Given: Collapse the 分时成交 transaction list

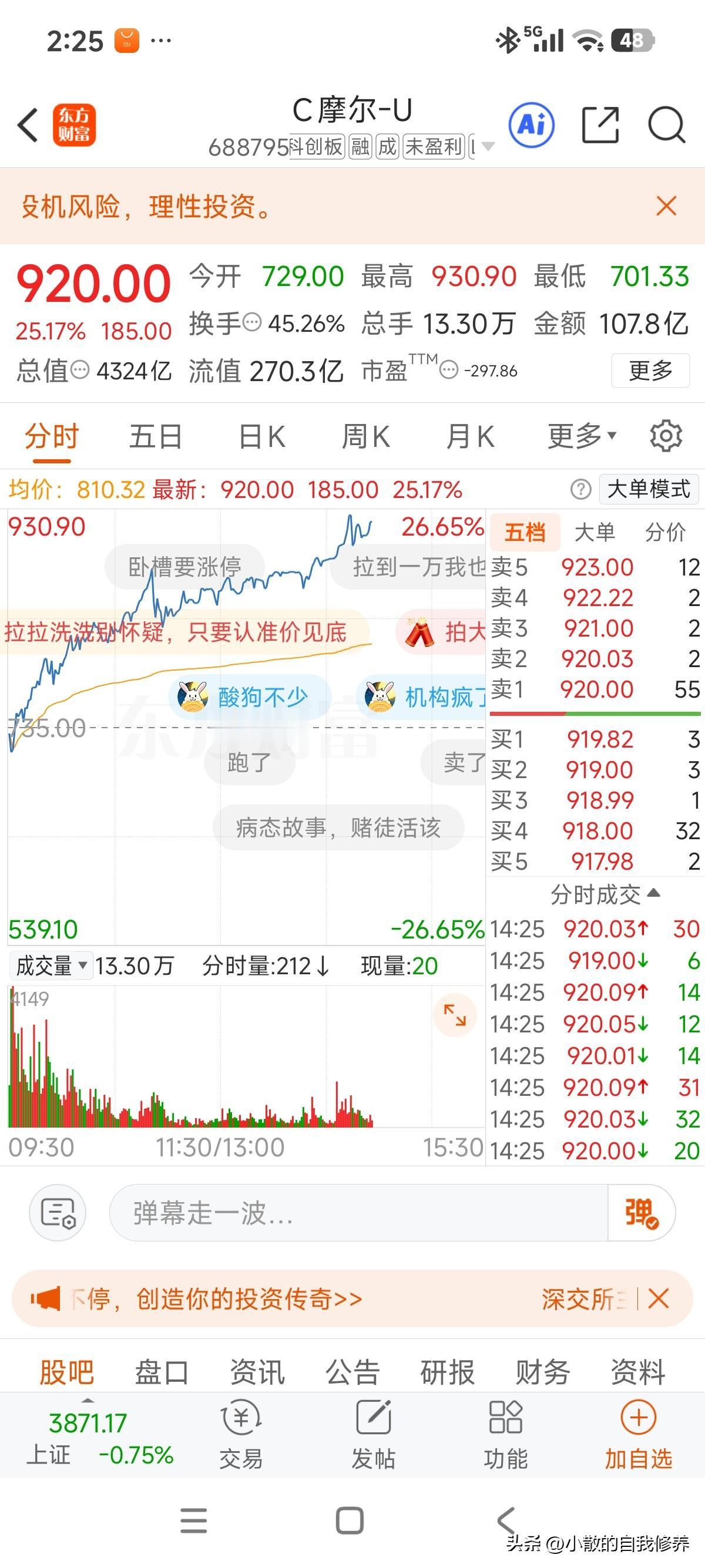Looking at the screenshot, I should click(654, 895).
